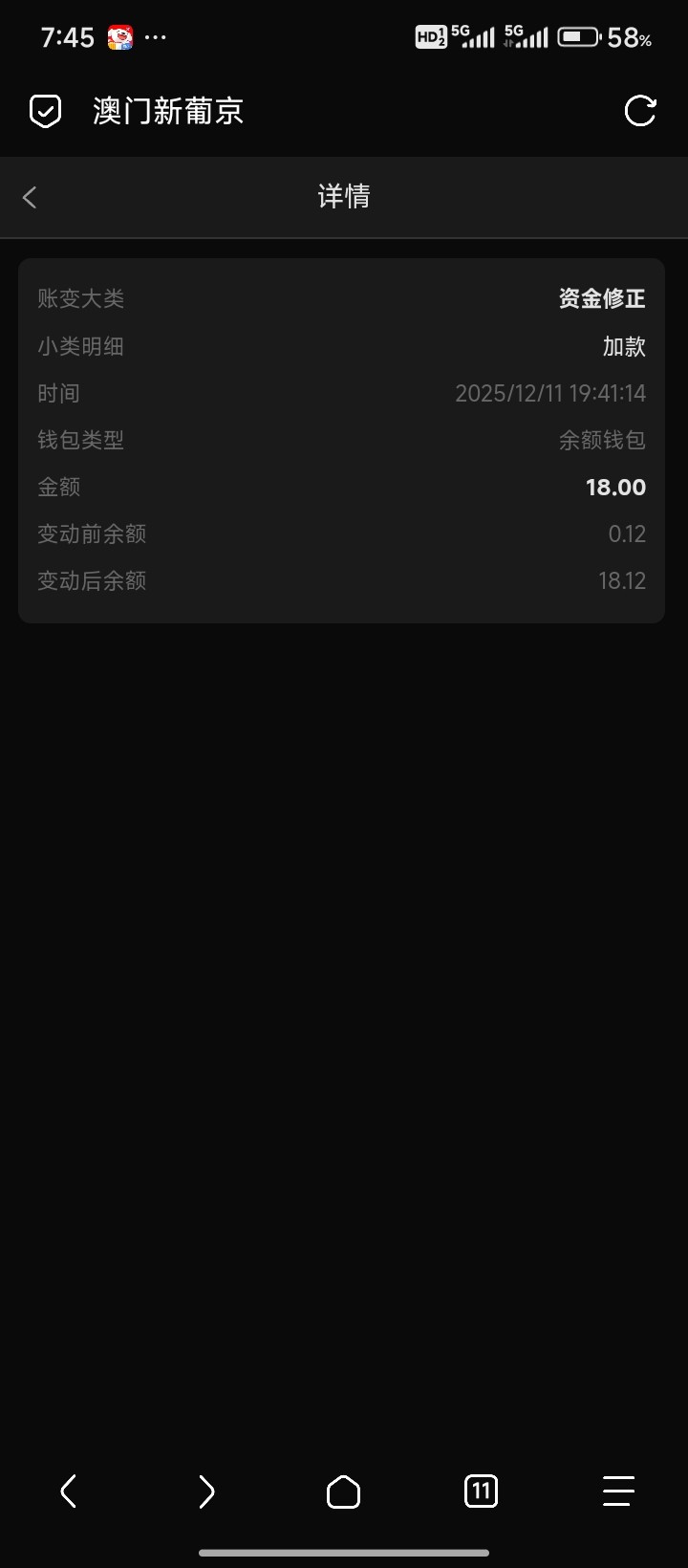This screenshot has height=1568, width=688.
Task: View the 11 open browser tabs
Action: click(481, 1491)
